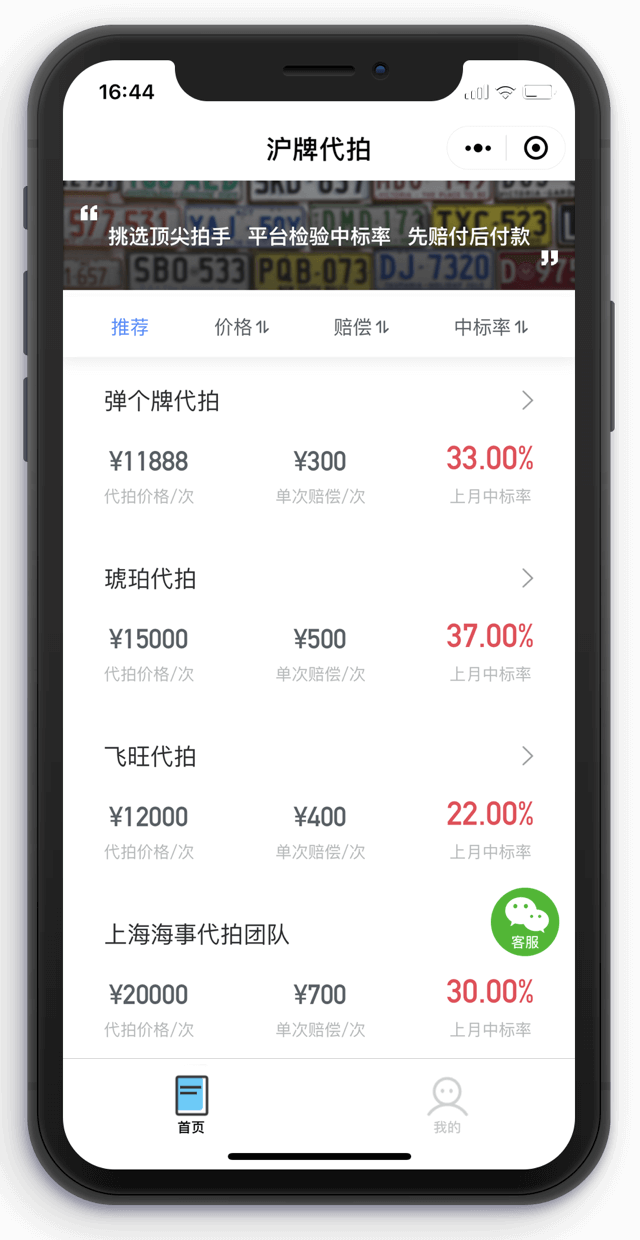Switch to the 首页 tab

tap(191, 1104)
